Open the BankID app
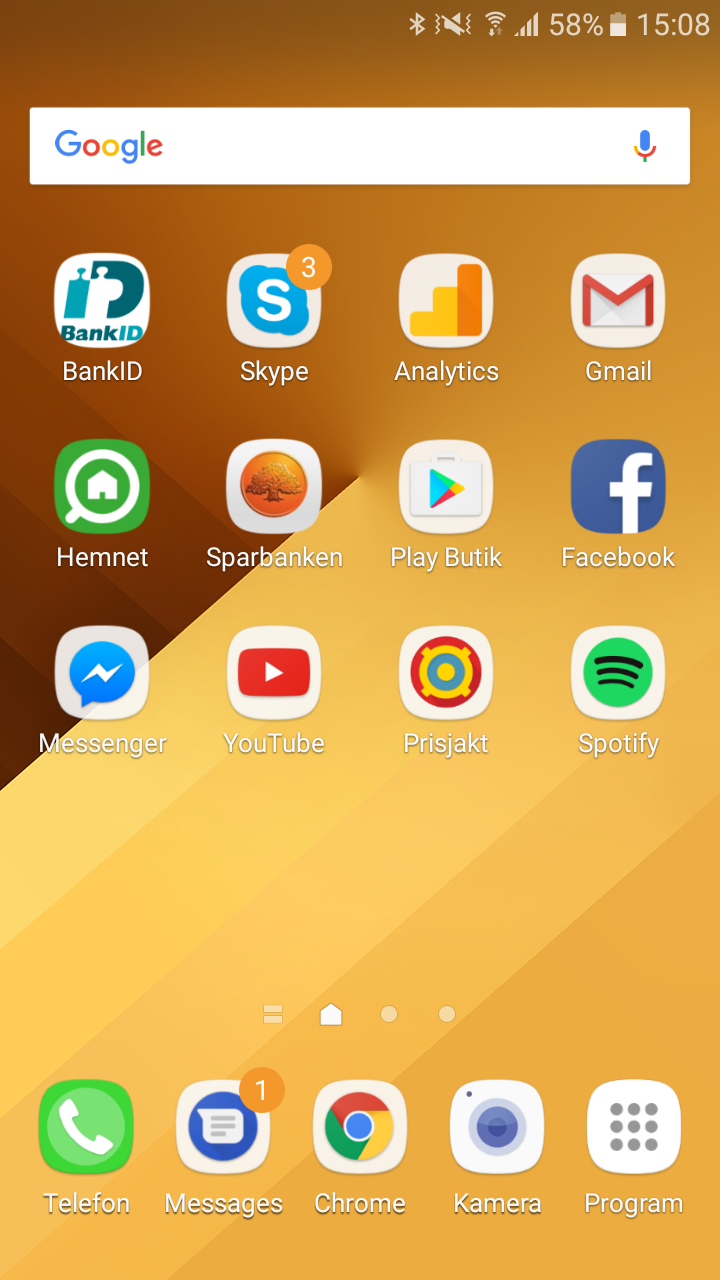This screenshot has width=720, height=1280. click(102, 301)
